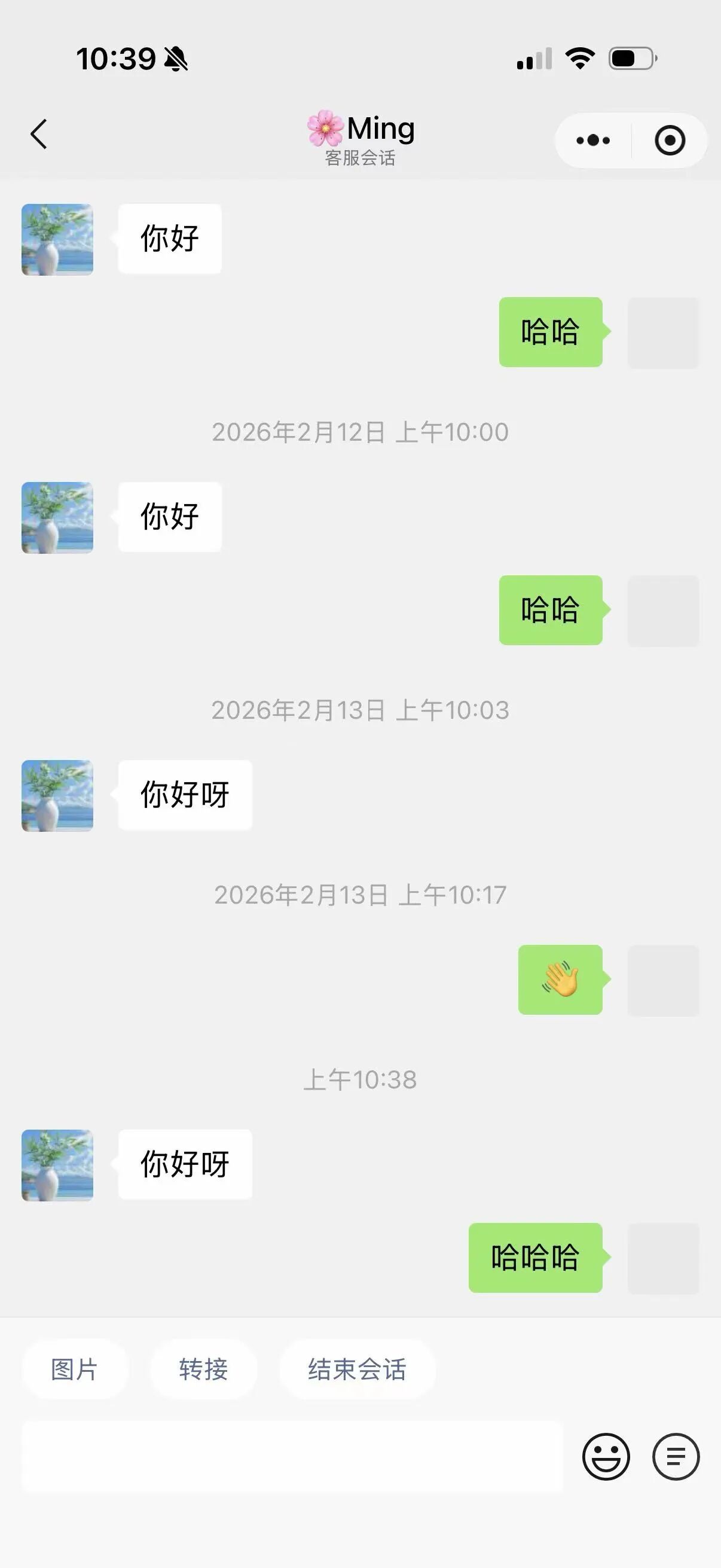Open the quick replies icon beside emoji
Image resolution: width=721 pixels, height=1568 pixels.
pos(676,1457)
